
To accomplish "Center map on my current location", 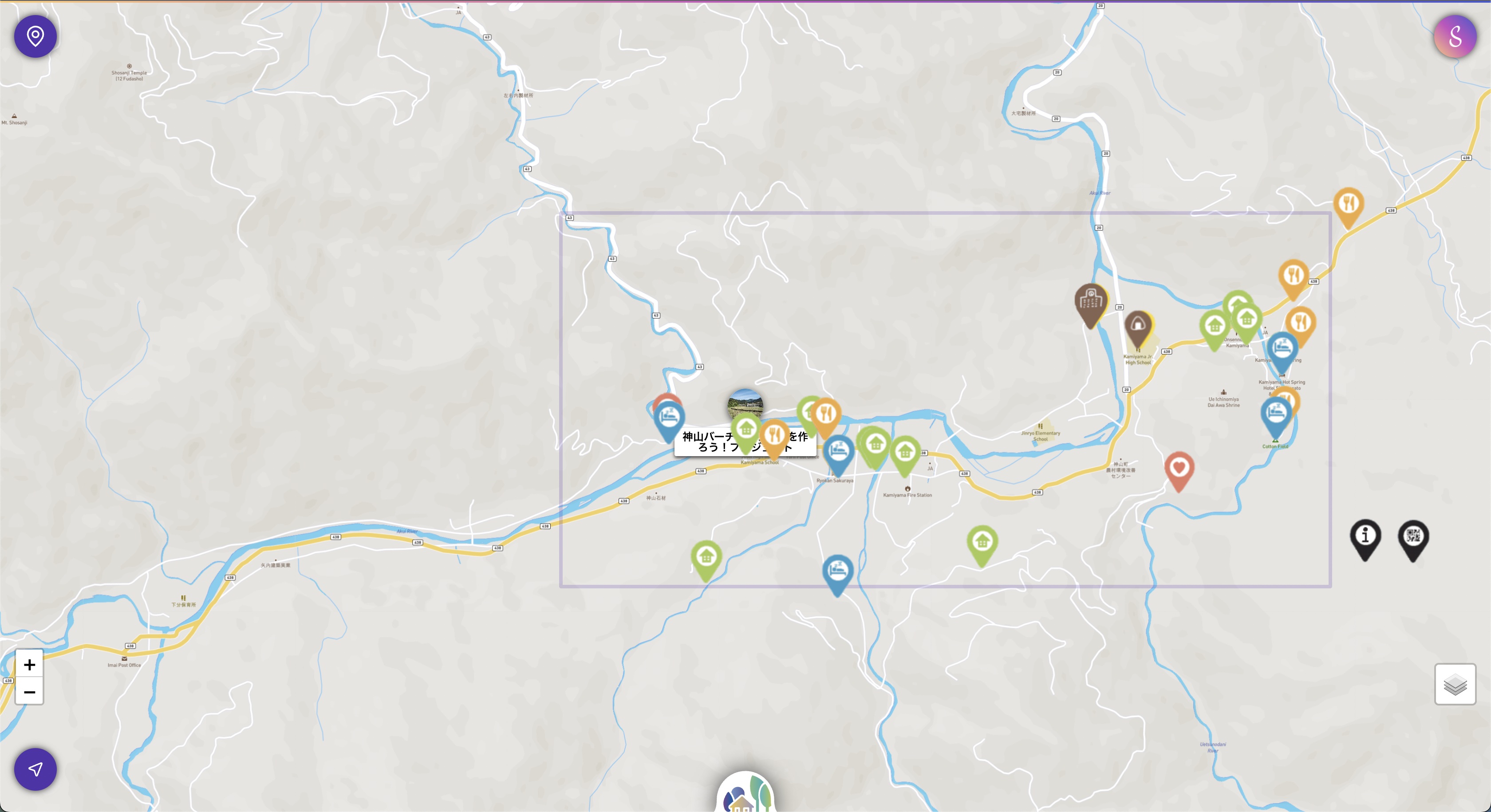I will click(x=35, y=769).
